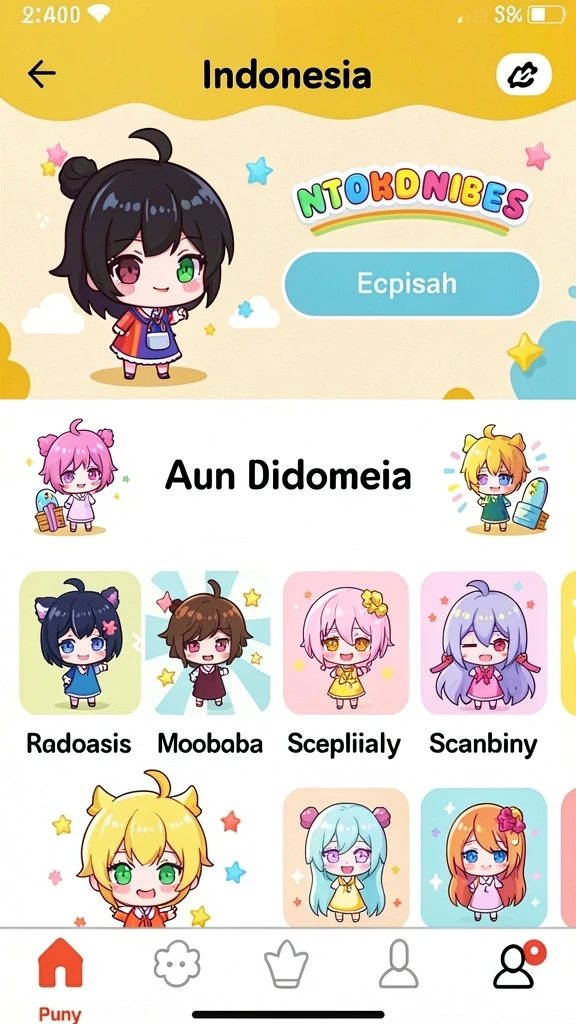Tap the blue Ecpisah button
The width and height of the screenshot is (576, 1024).
[x=411, y=284]
